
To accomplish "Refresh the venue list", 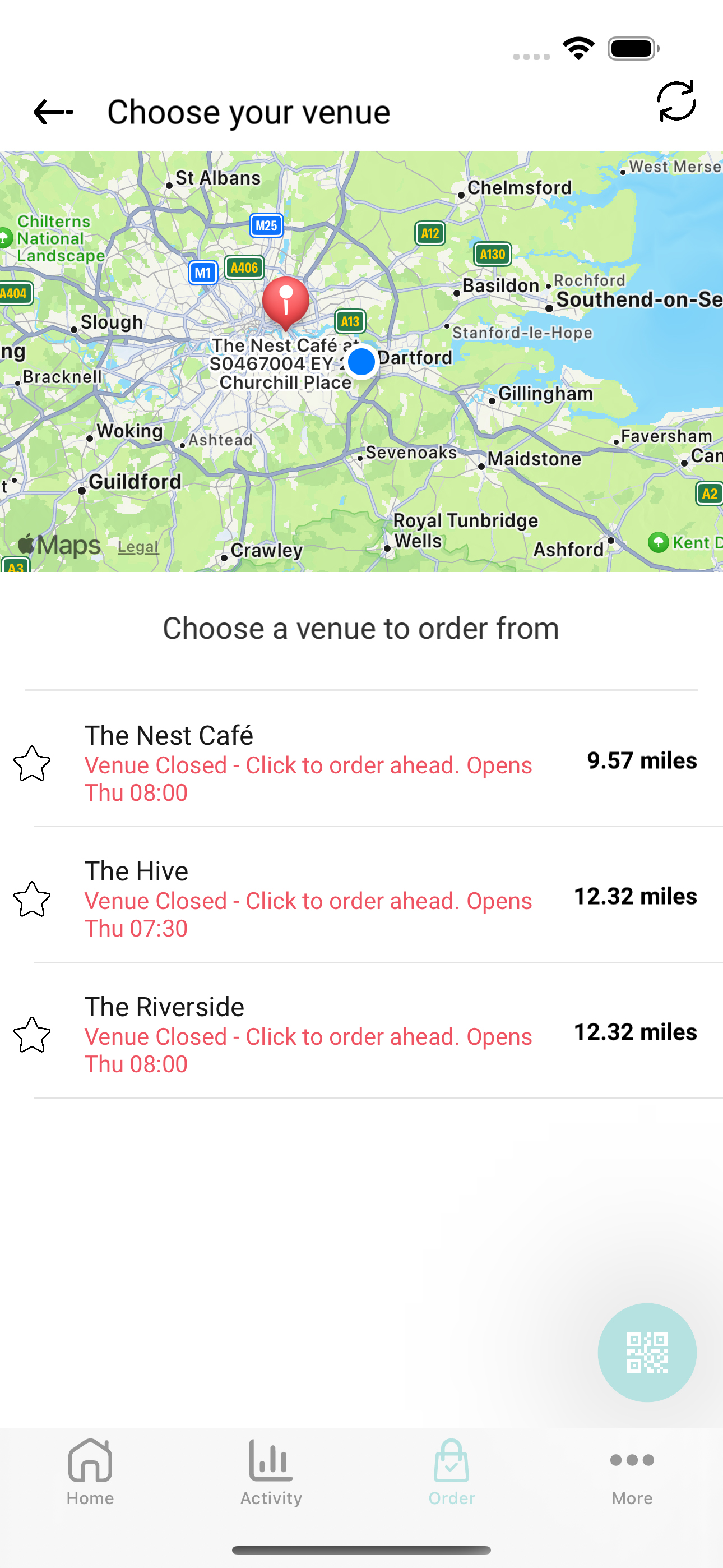I will tap(676, 101).
